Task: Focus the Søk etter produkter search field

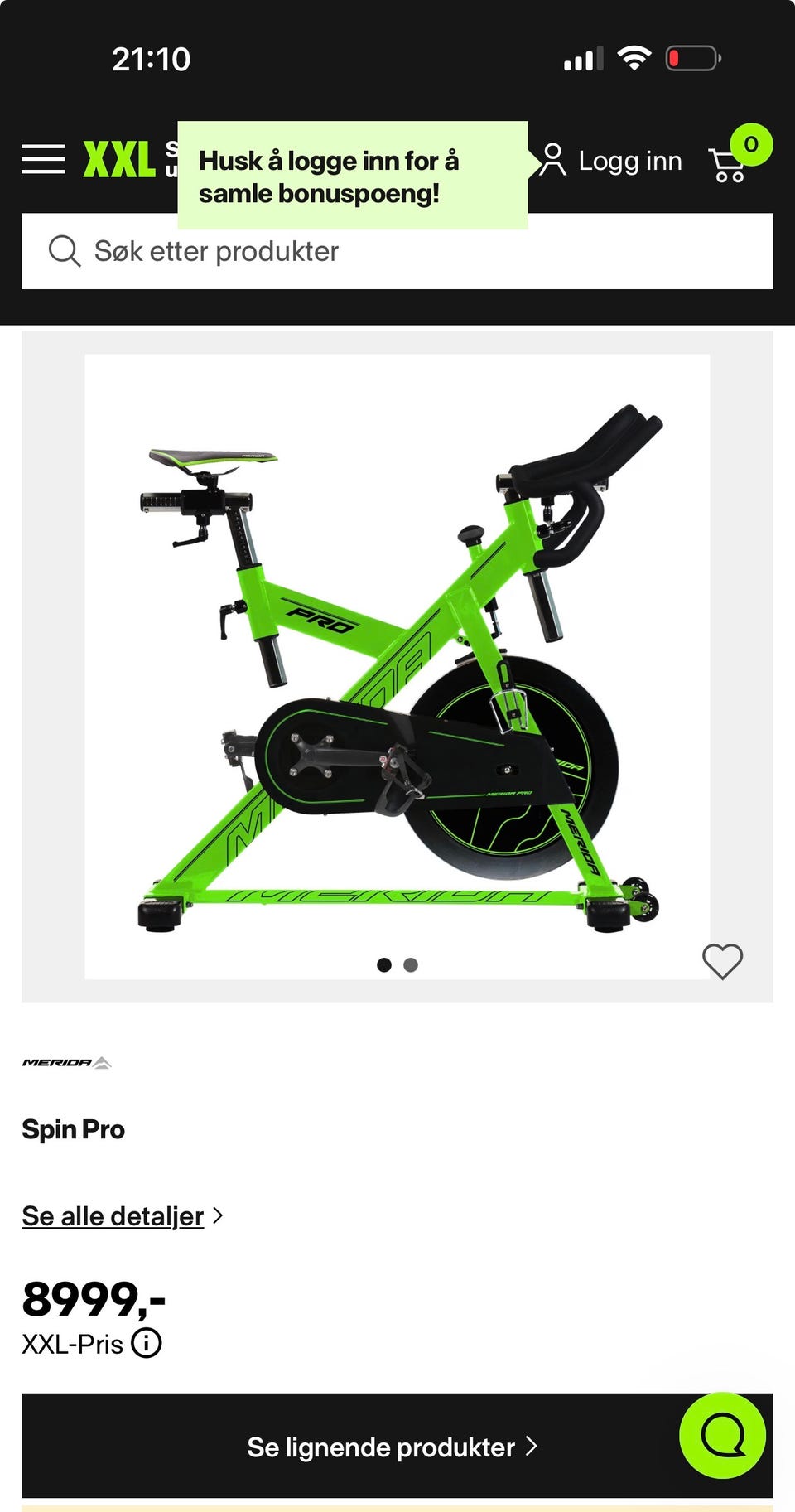Action: pyautogui.click(x=397, y=251)
